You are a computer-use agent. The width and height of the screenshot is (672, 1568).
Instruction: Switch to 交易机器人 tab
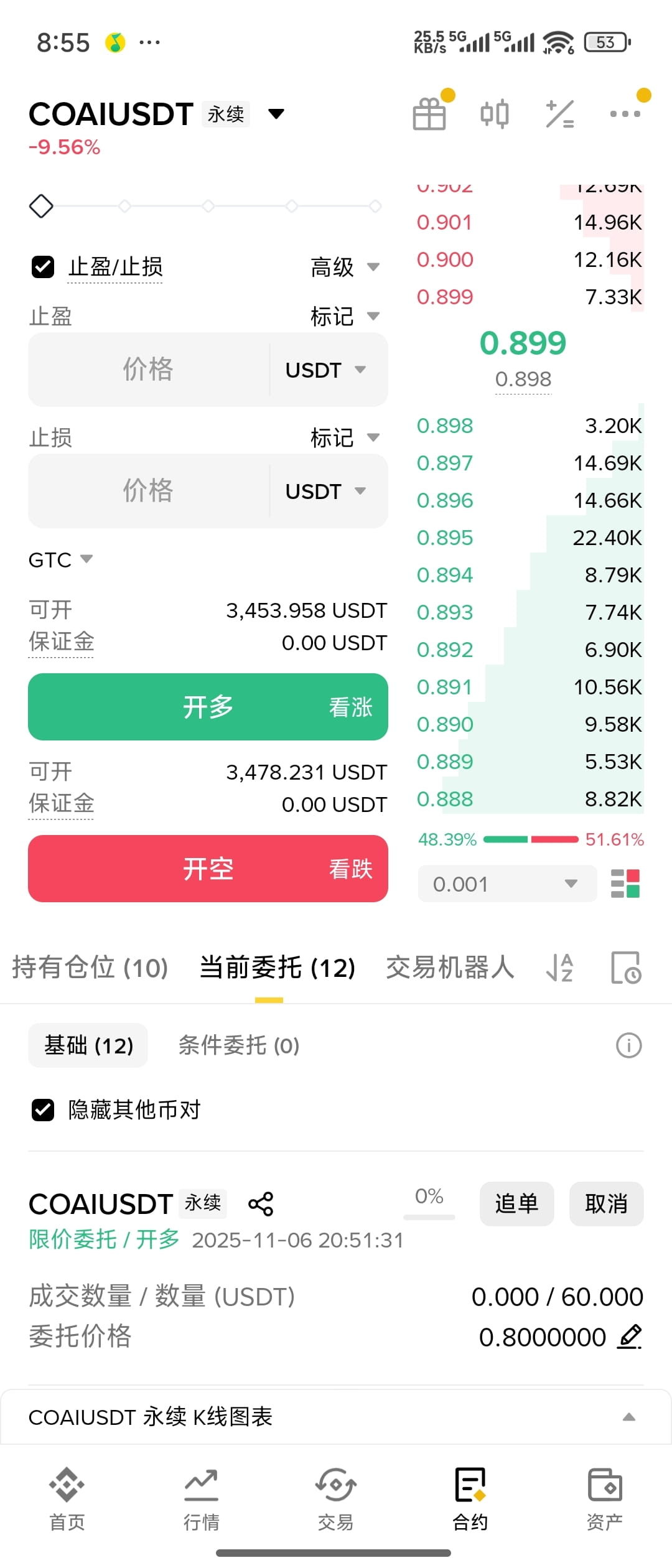[x=450, y=968]
